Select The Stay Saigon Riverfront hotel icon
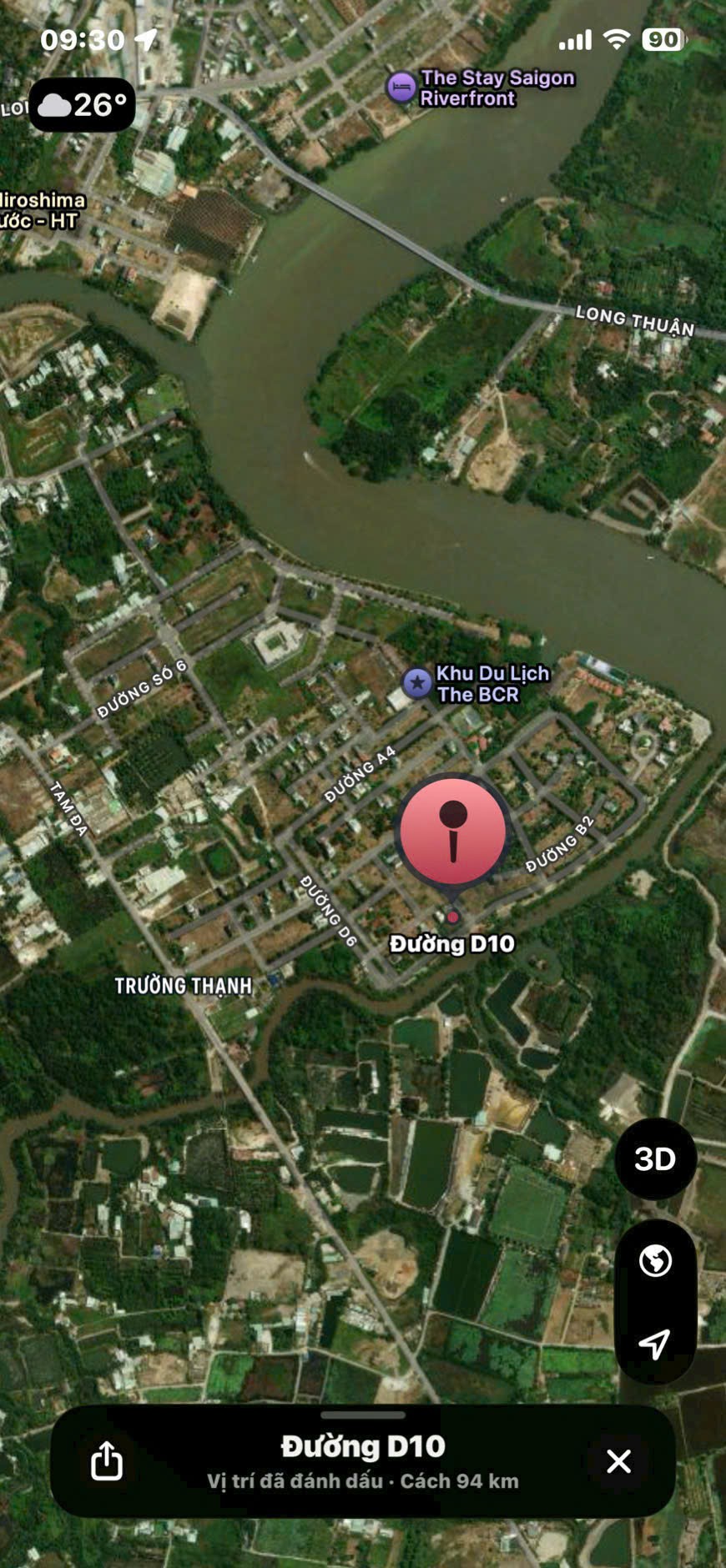This screenshot has width=726, height=1568. coord(401,87)
